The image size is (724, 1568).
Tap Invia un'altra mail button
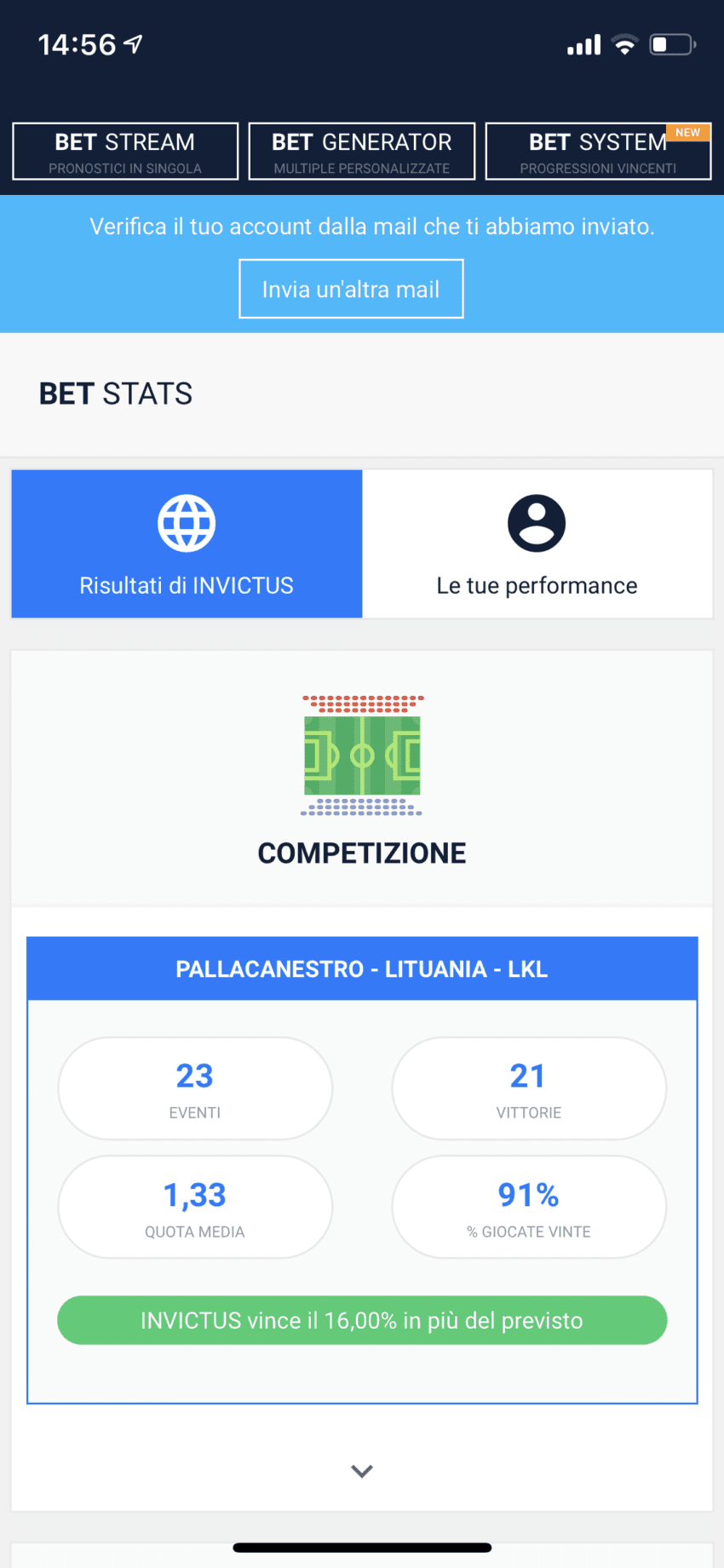351,289
